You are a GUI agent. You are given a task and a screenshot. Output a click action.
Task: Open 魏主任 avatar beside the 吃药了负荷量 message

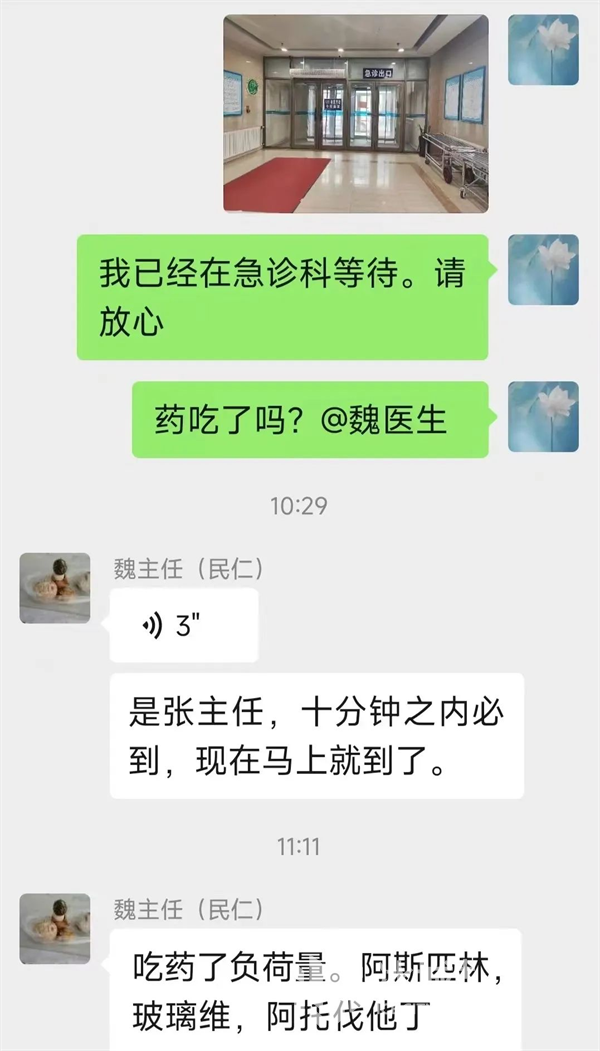pos(54,928)
